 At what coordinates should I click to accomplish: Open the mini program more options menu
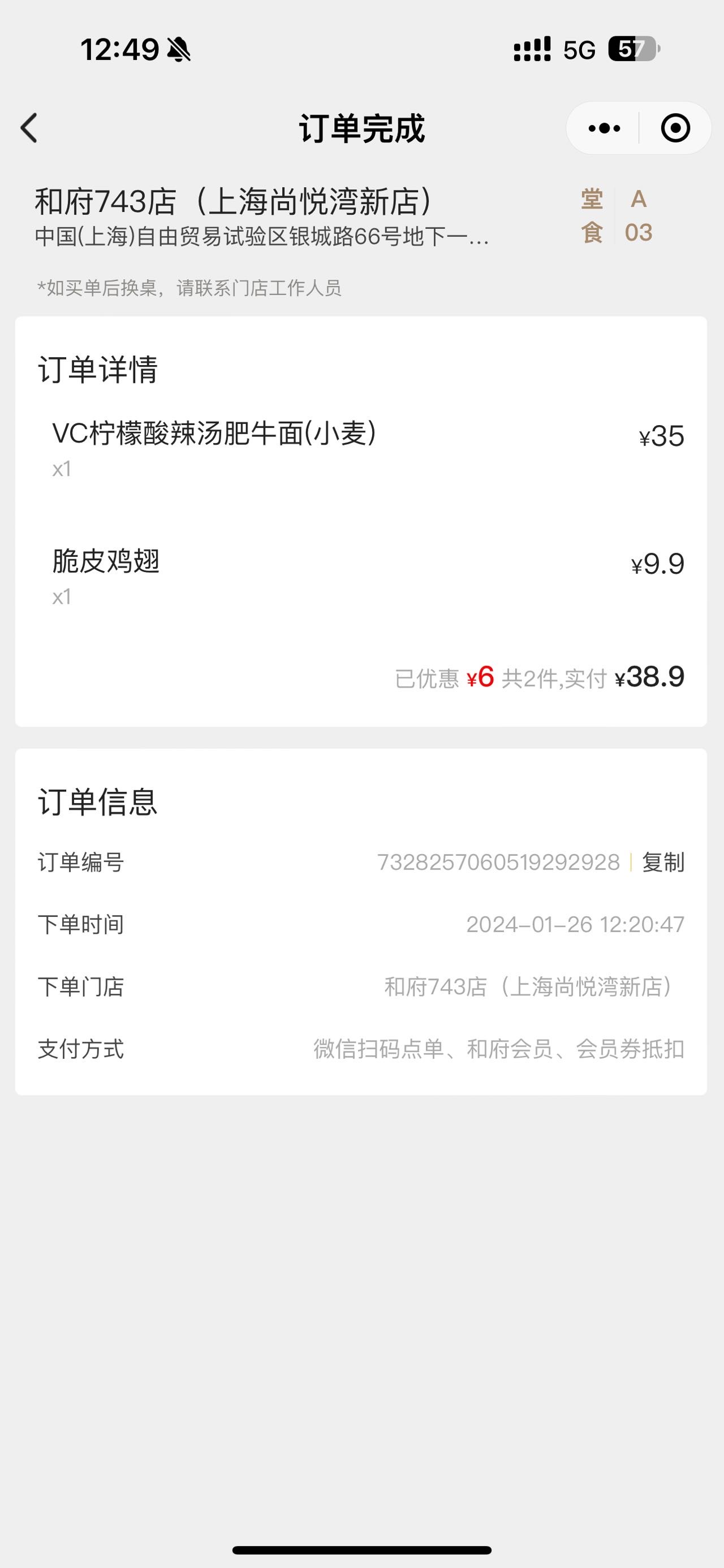coord(604,128)
